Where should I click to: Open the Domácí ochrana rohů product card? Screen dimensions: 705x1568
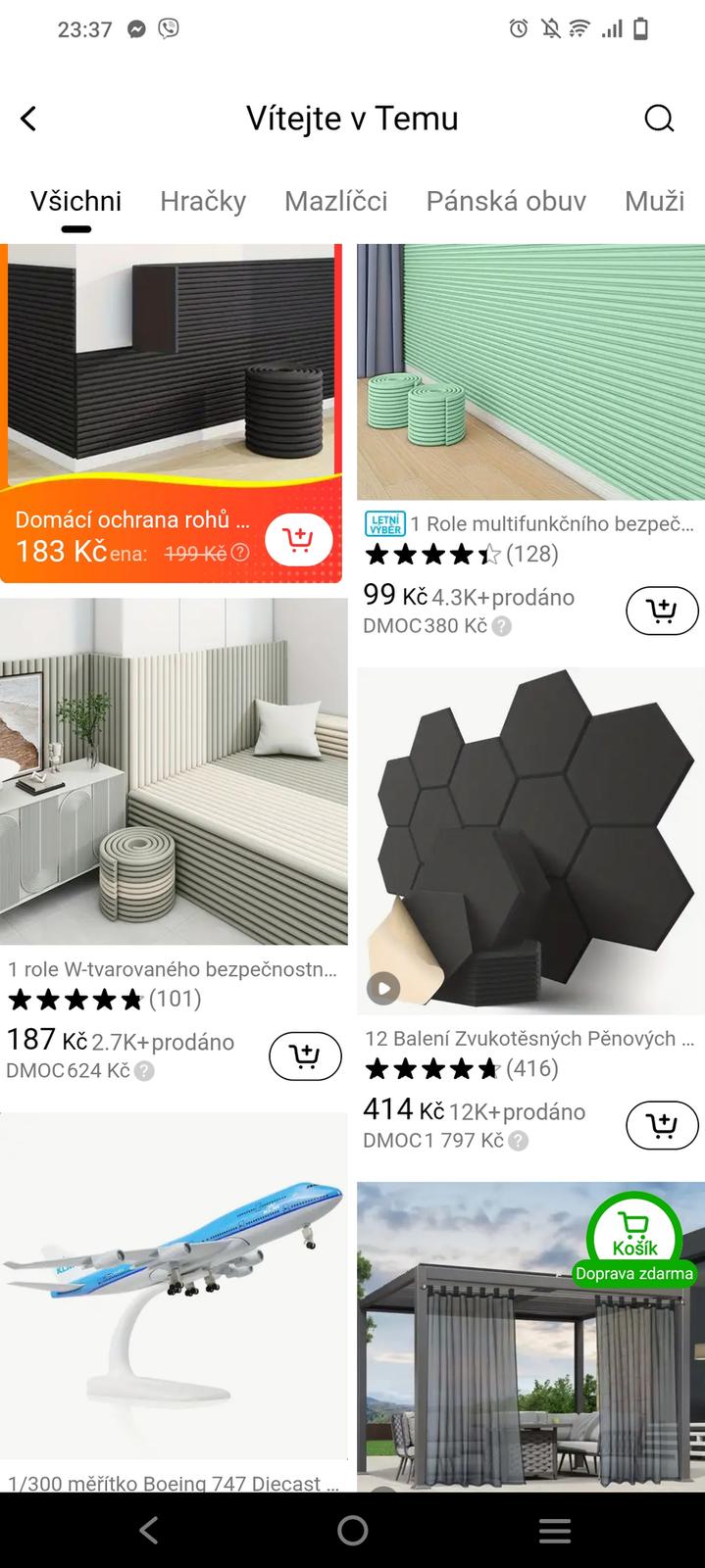[x=172, y=372]
